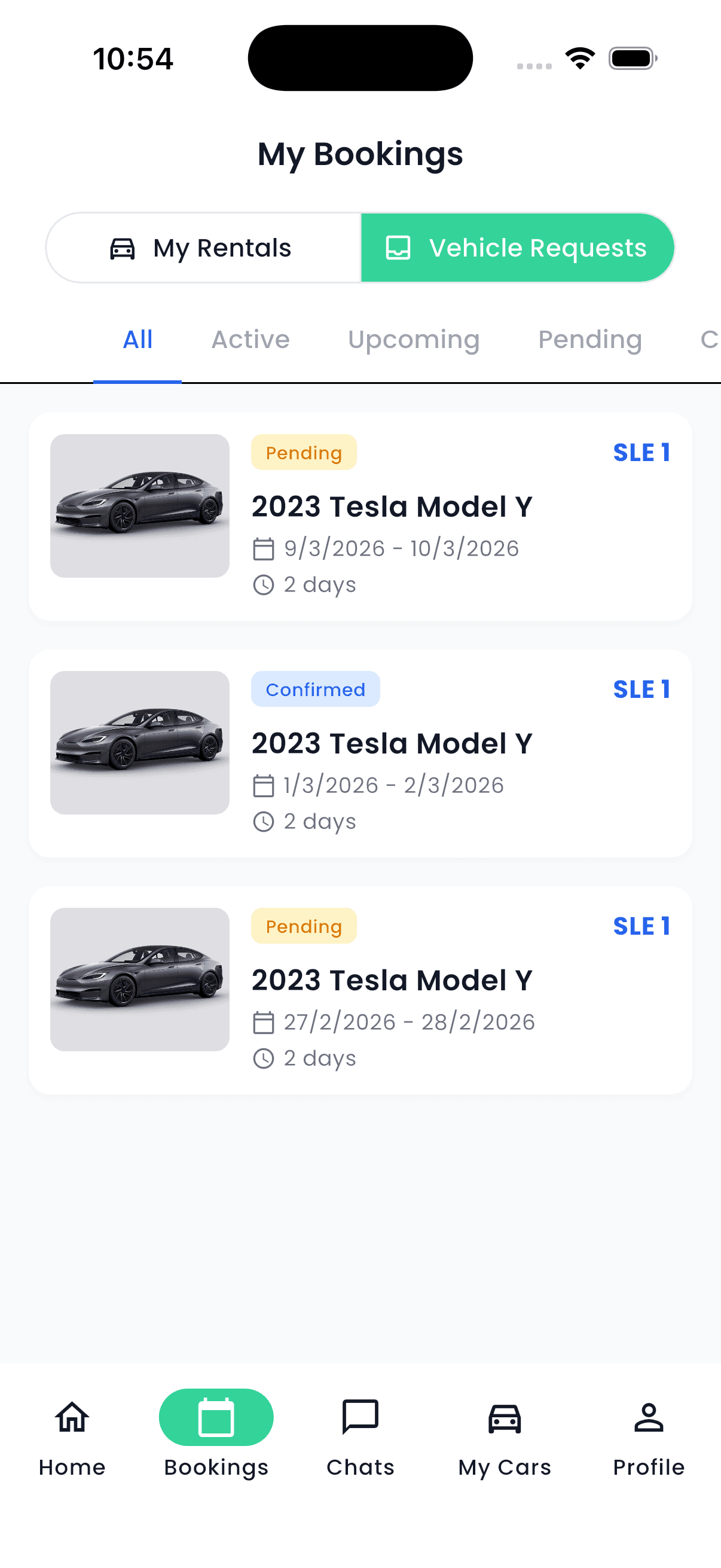Screen dimensions: 721x1568
Task: Open the Upcoming bookings tab
Action: [414, 340]
